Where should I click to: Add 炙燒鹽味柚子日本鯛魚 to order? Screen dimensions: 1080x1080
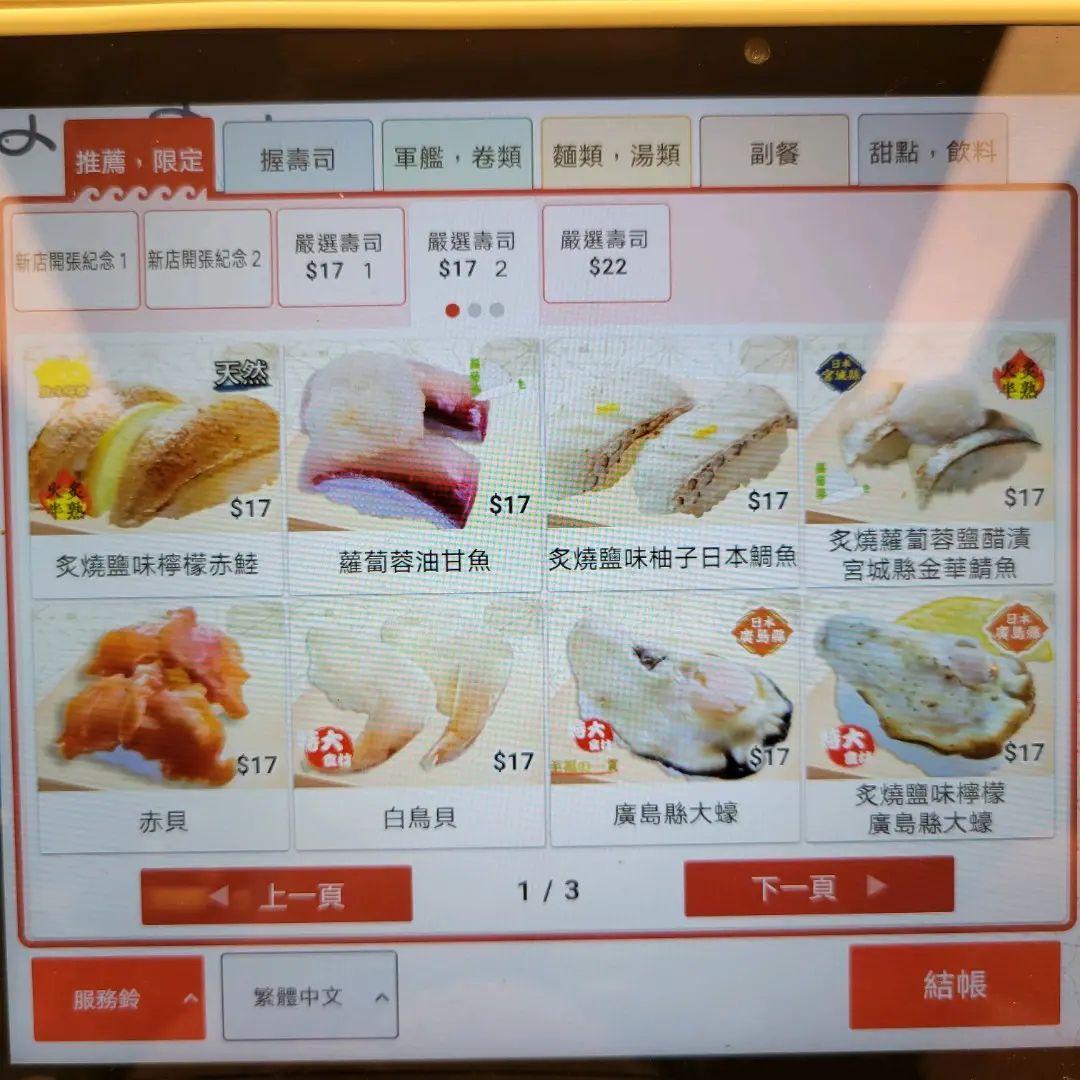click(672, 460)
